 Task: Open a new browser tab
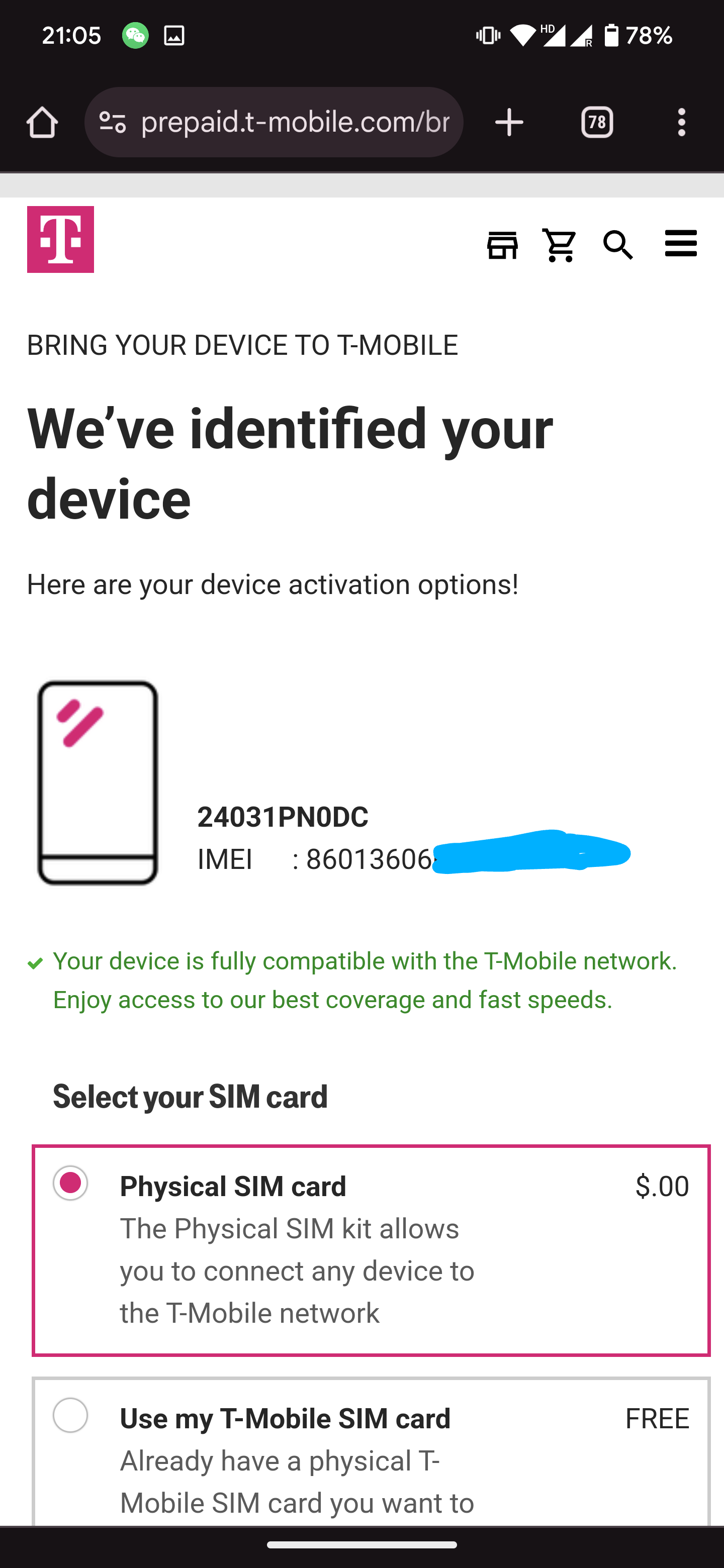509,122
